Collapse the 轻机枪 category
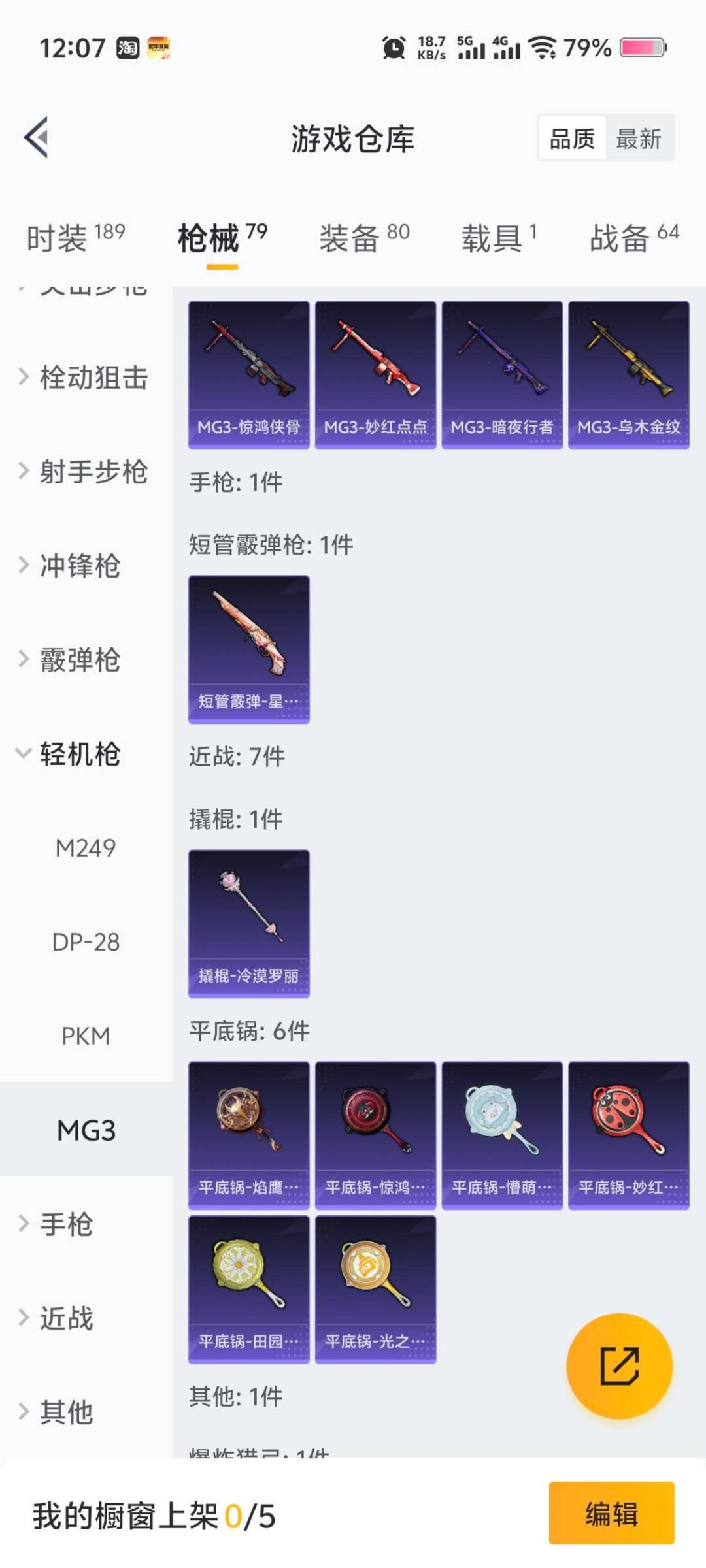This screenshot has width=706, height=1568. click(x=78, y=755)
